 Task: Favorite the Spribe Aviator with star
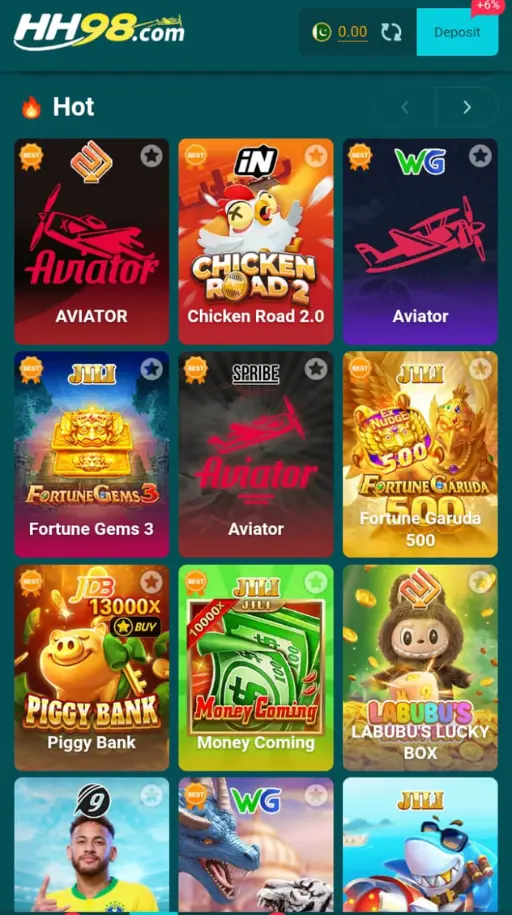pos(316,369)
